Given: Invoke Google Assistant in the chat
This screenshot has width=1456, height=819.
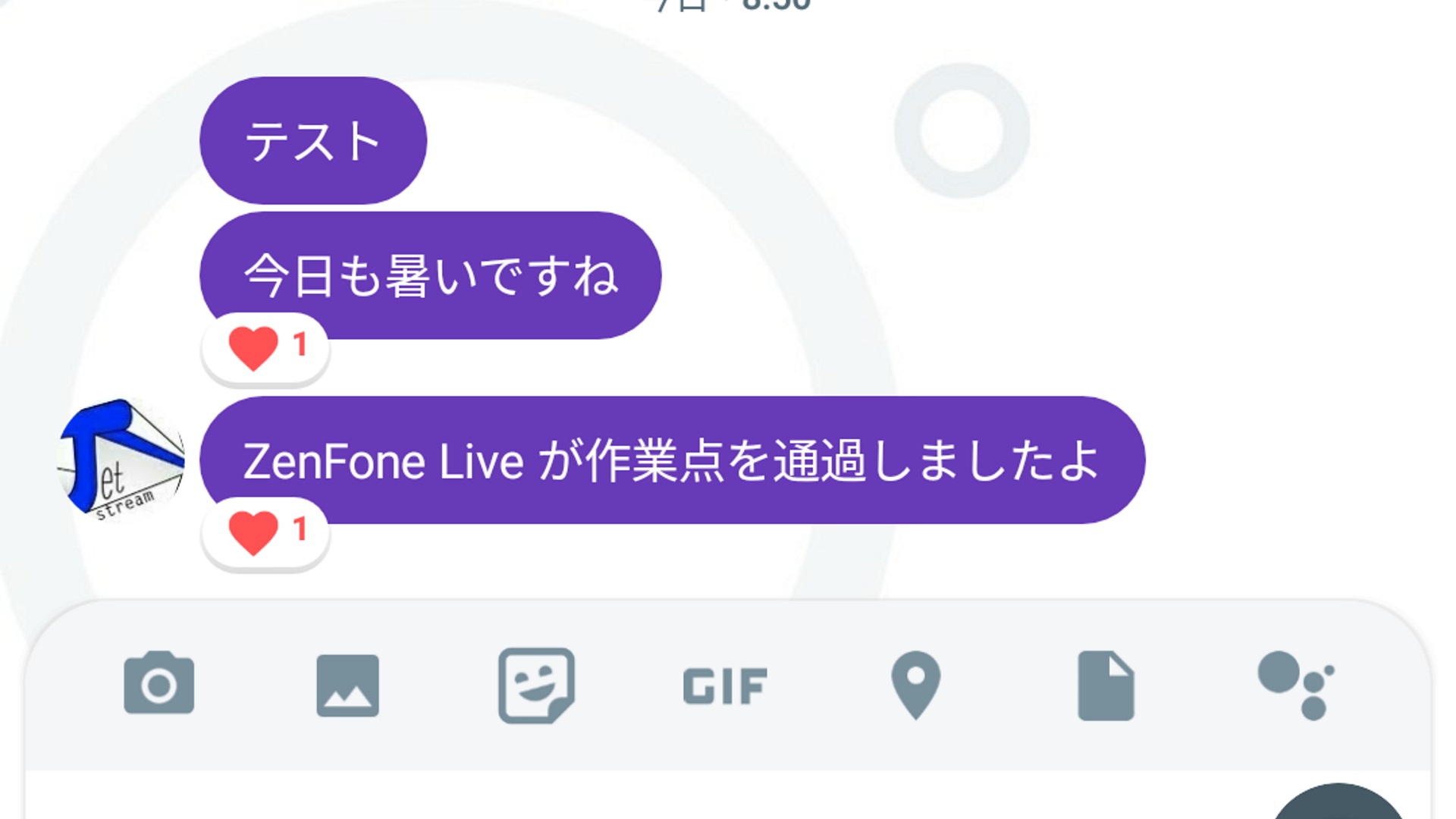Looking at the screenshot, I should (1295, 685).
